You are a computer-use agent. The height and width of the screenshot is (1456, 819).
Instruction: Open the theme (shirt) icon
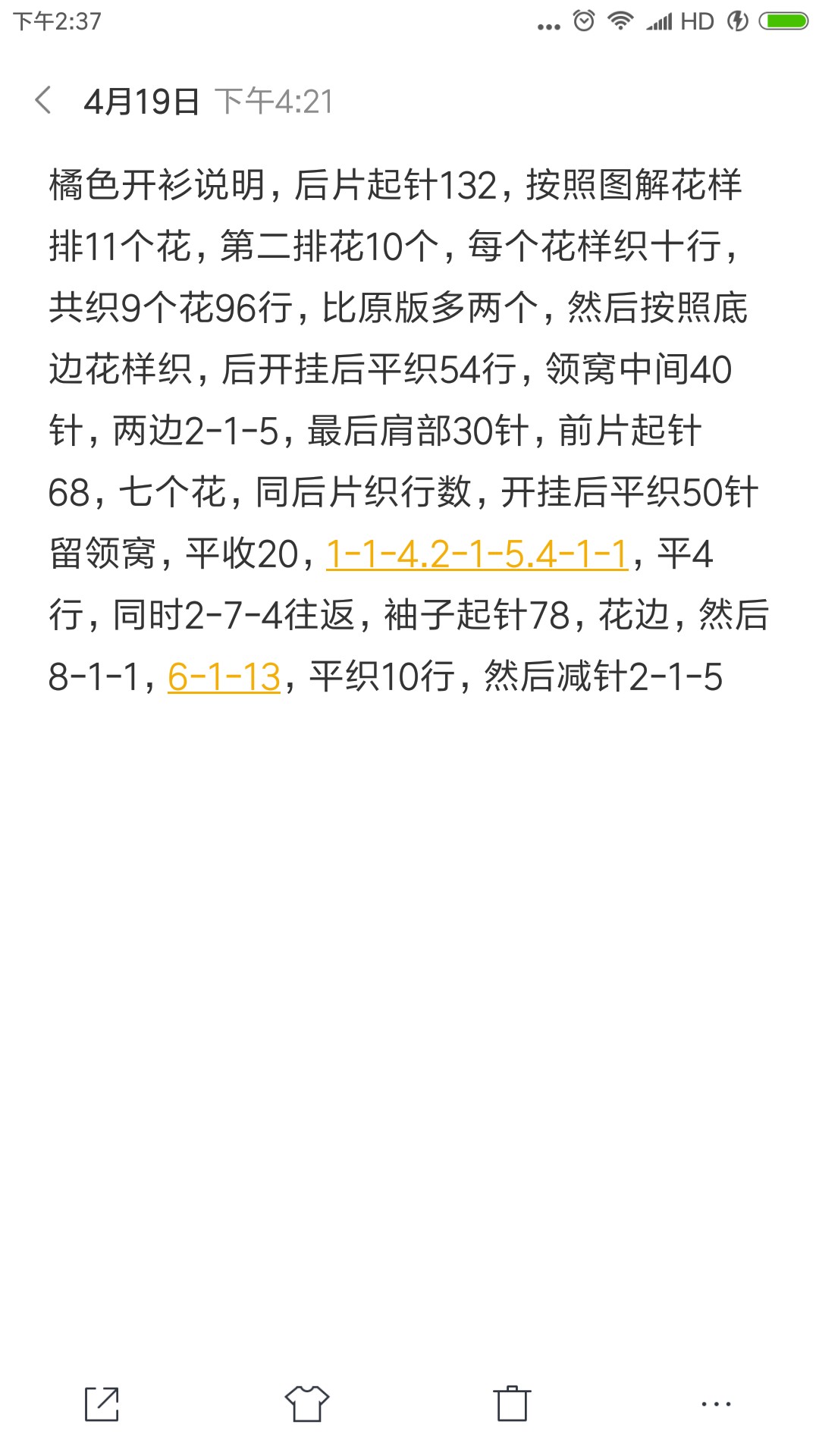tap(306, 1404)
